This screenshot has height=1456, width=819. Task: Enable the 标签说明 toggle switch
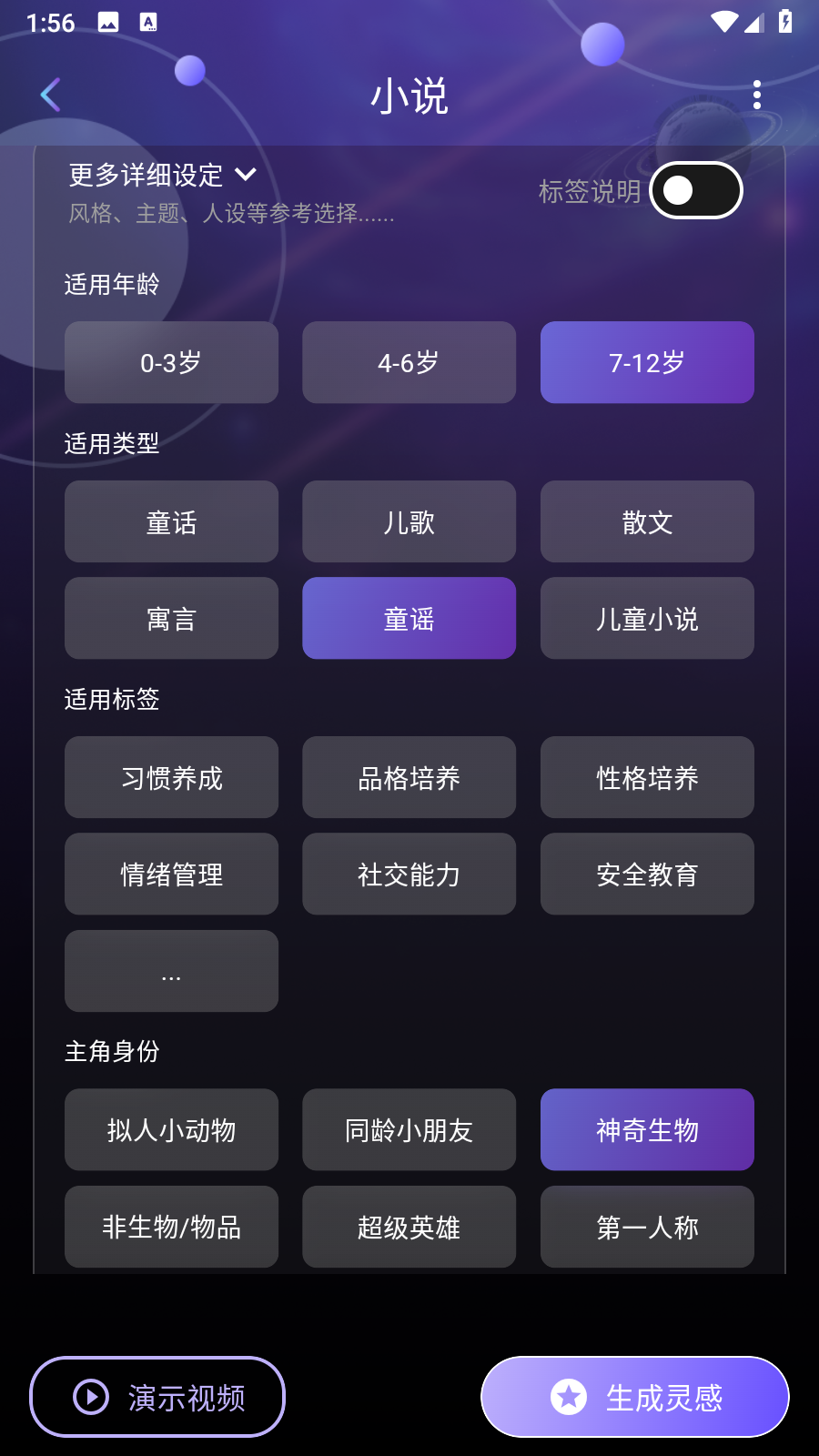point(695,189)
